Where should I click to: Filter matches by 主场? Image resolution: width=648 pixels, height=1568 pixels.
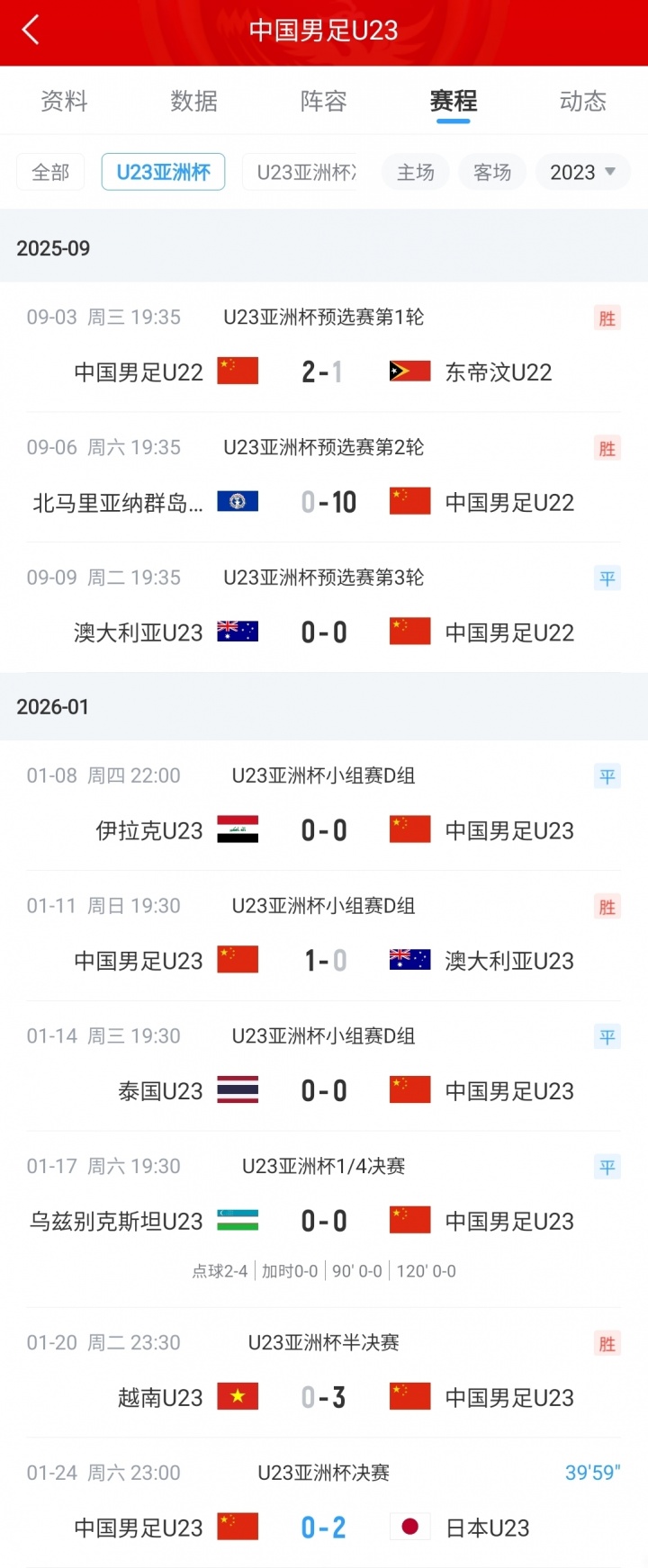pos(415,172)
